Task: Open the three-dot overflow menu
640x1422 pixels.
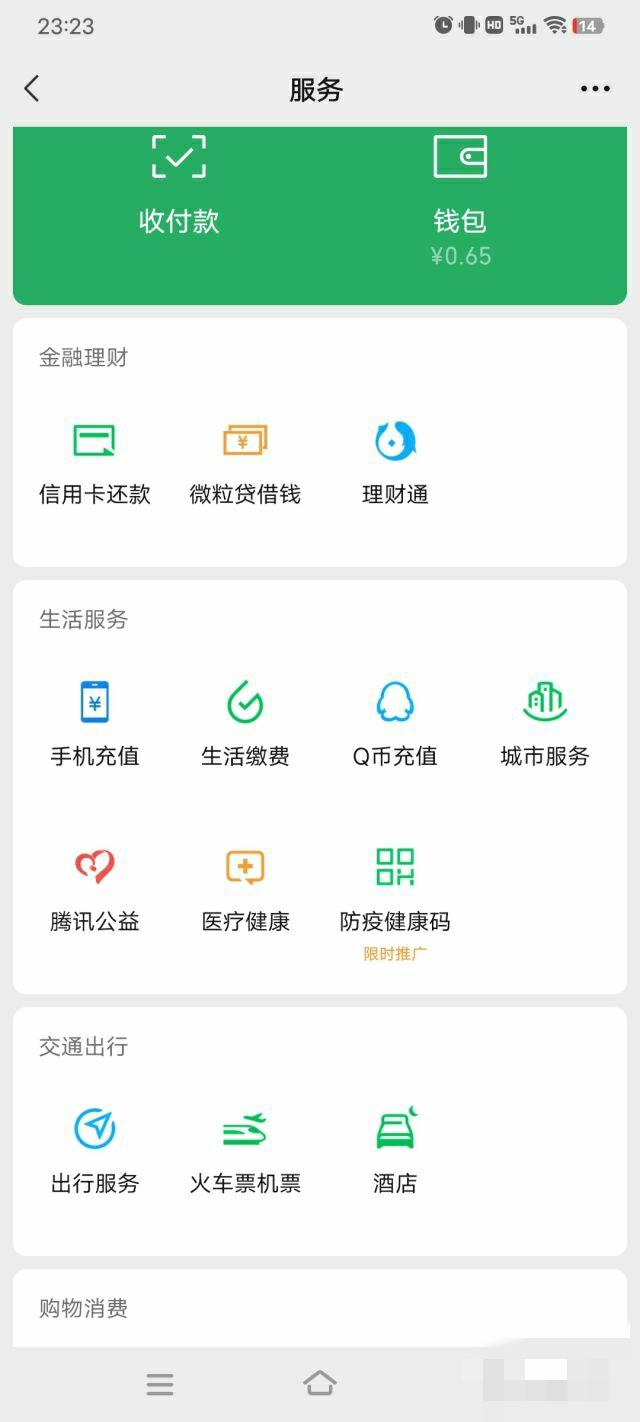Action: pos(595,89)
